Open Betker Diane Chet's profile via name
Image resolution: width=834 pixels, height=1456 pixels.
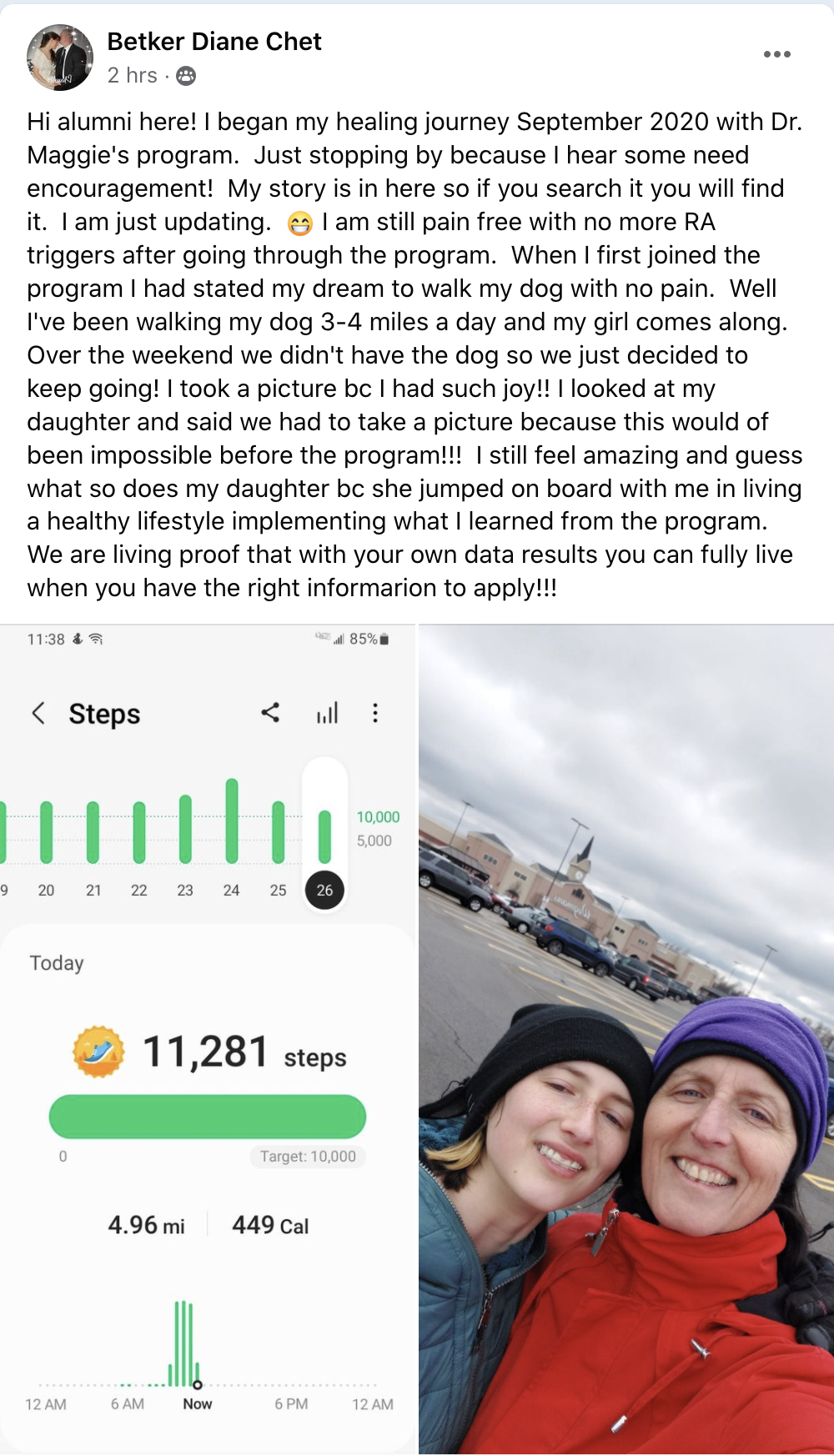tap(214, 42)
